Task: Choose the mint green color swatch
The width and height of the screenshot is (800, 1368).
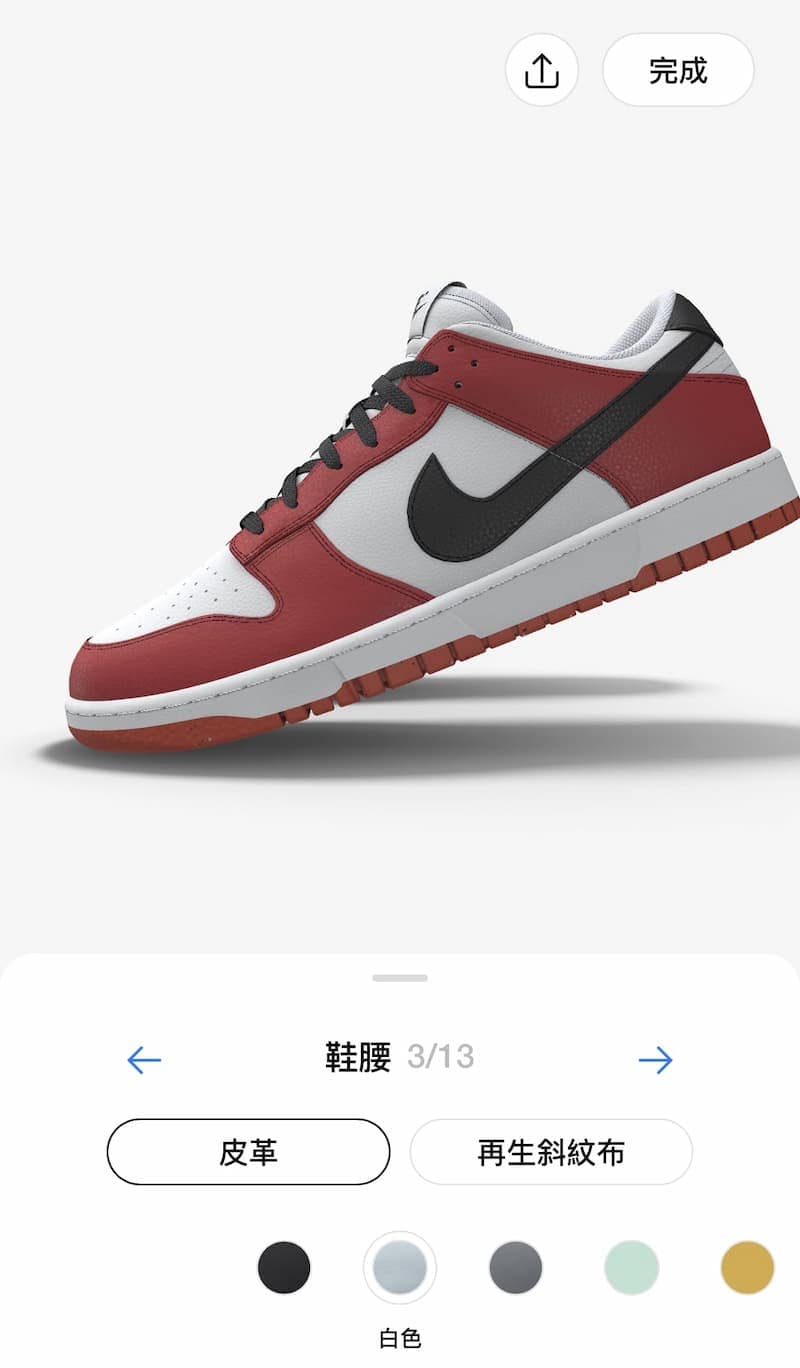Action: coord(632,1267)
